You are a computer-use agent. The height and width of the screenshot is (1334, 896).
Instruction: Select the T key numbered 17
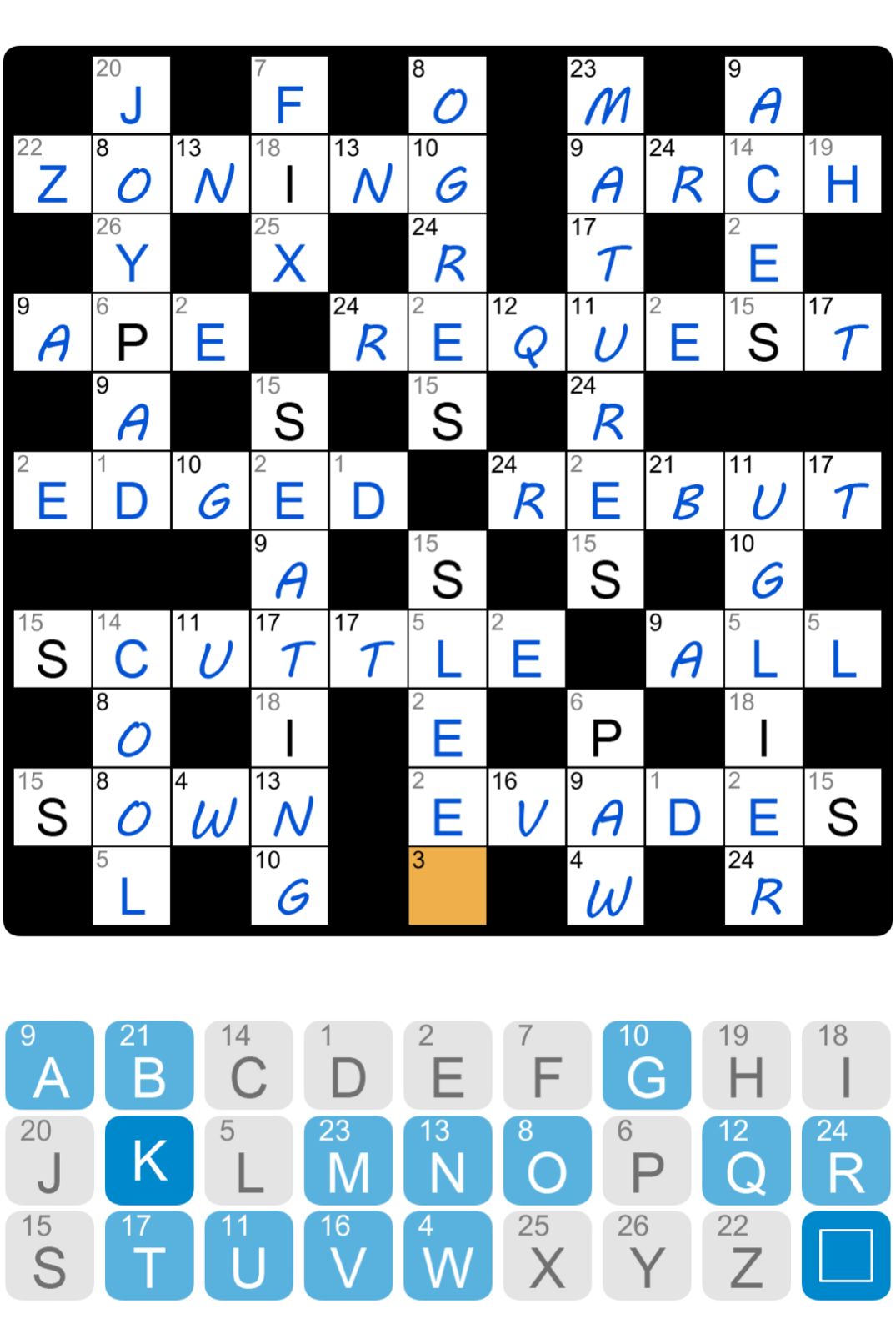pos(149,1255)
